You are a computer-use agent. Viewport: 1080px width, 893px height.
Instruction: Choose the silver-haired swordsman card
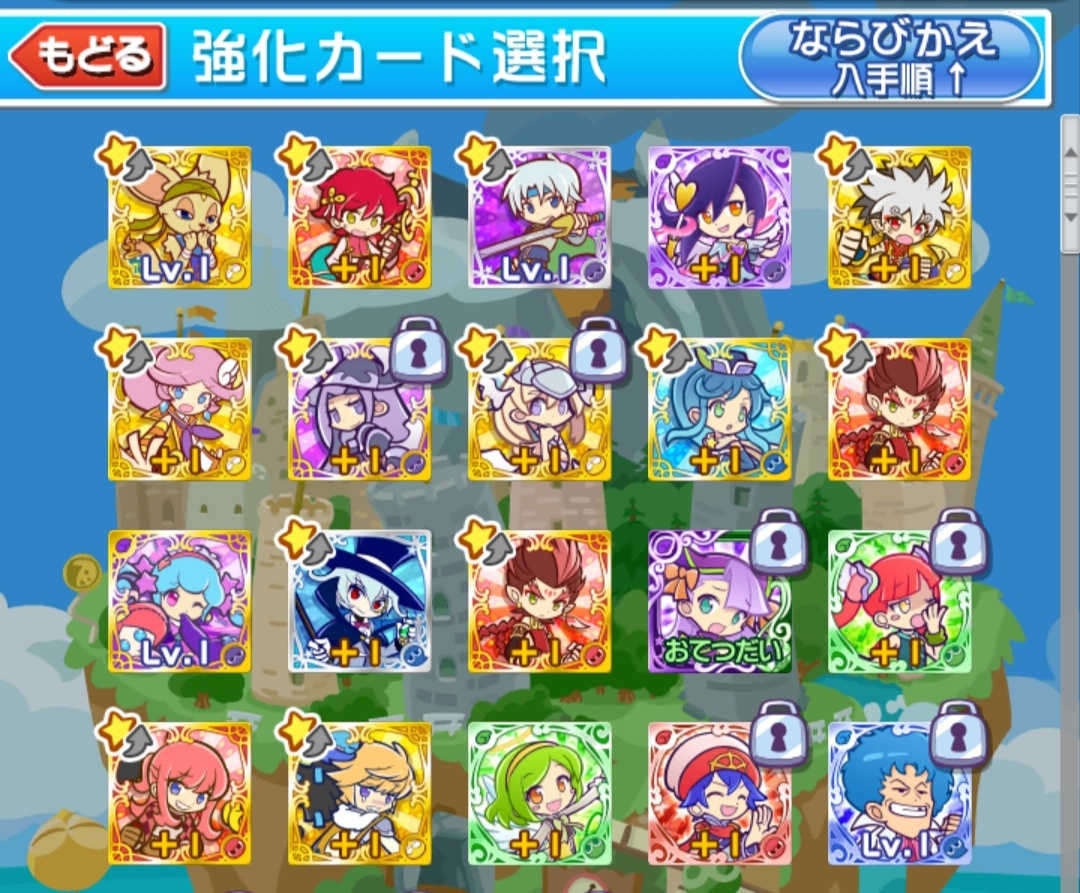539,218
